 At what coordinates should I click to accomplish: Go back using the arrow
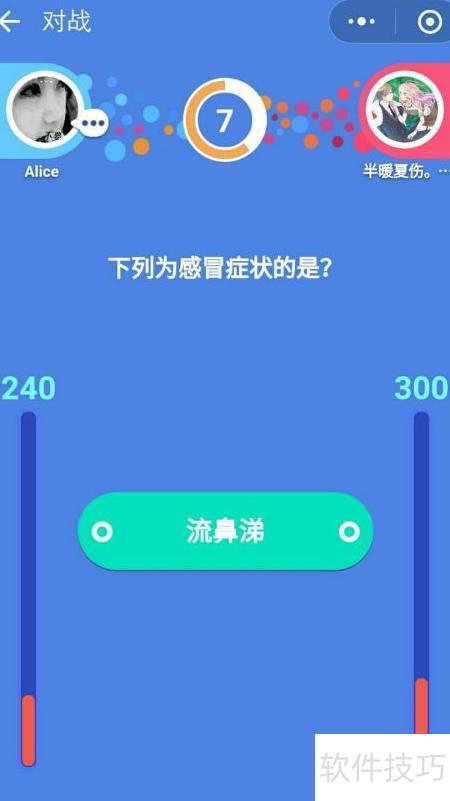[x=10, y=22]
